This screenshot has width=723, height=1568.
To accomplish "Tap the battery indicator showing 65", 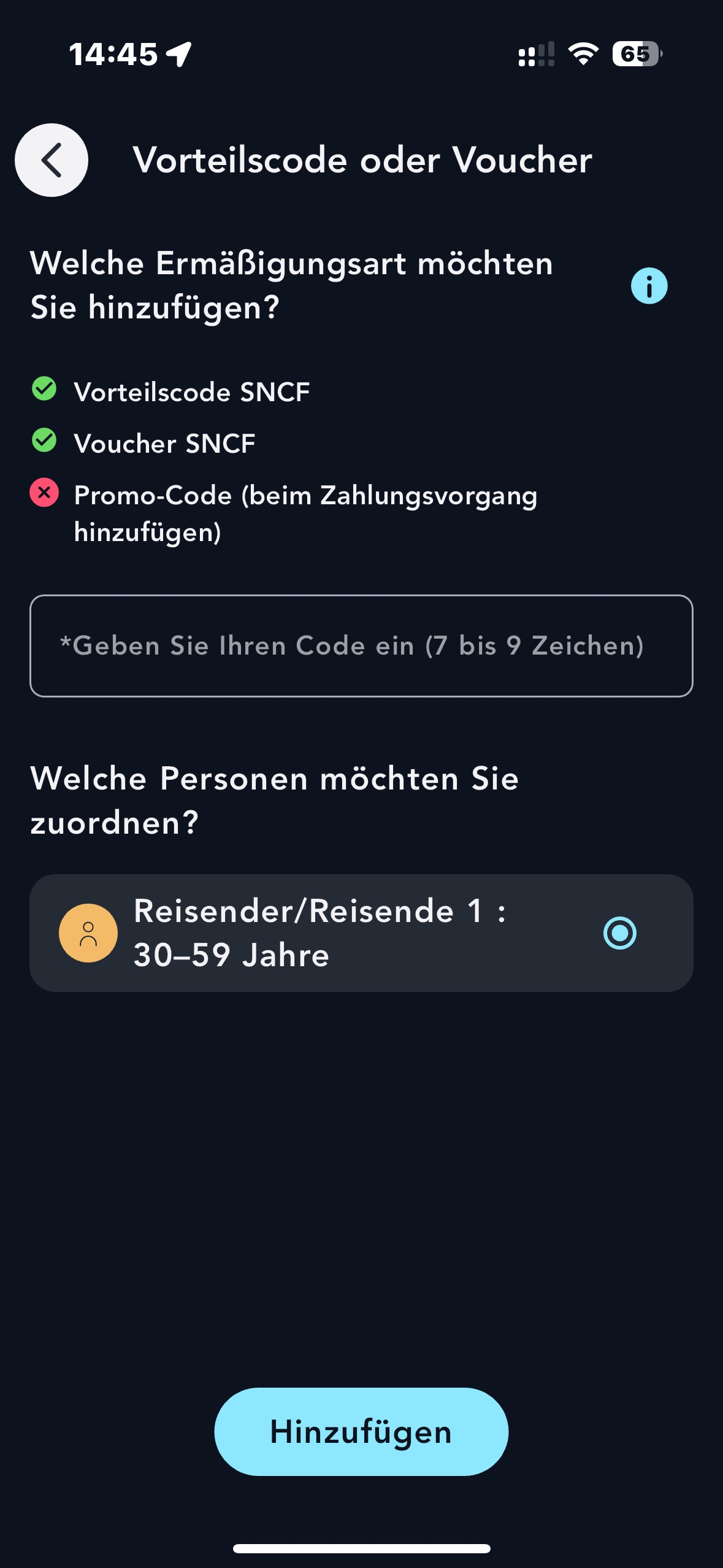I will click(638, 55).
